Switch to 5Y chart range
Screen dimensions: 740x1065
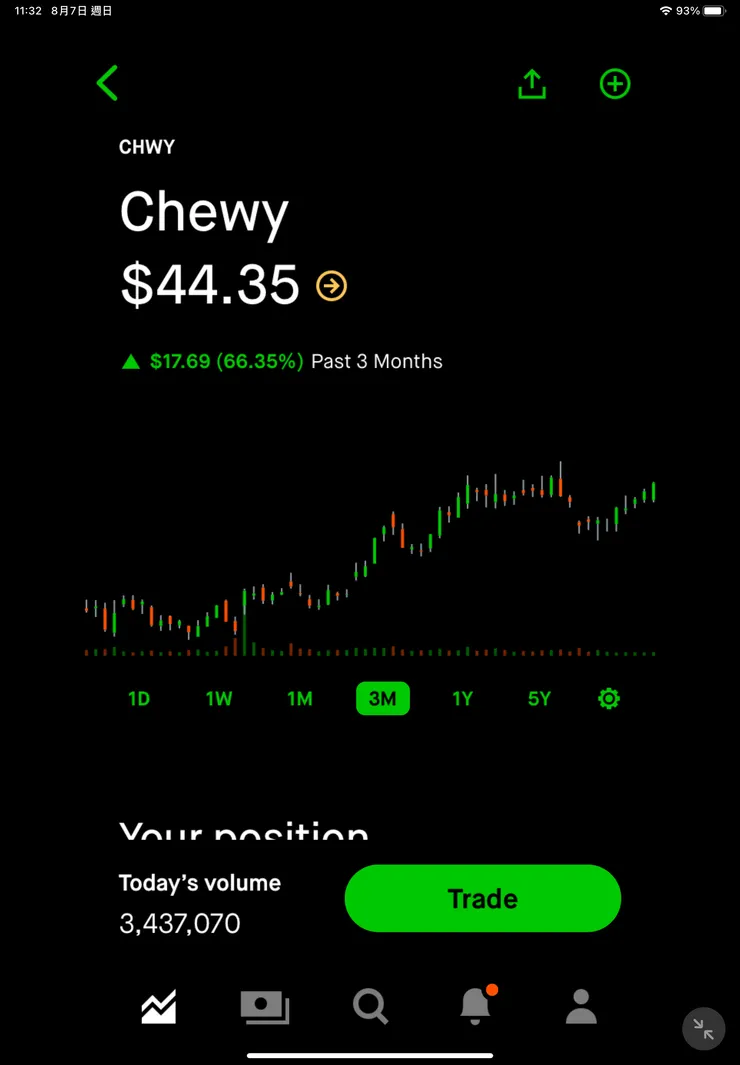pos(539,699)
